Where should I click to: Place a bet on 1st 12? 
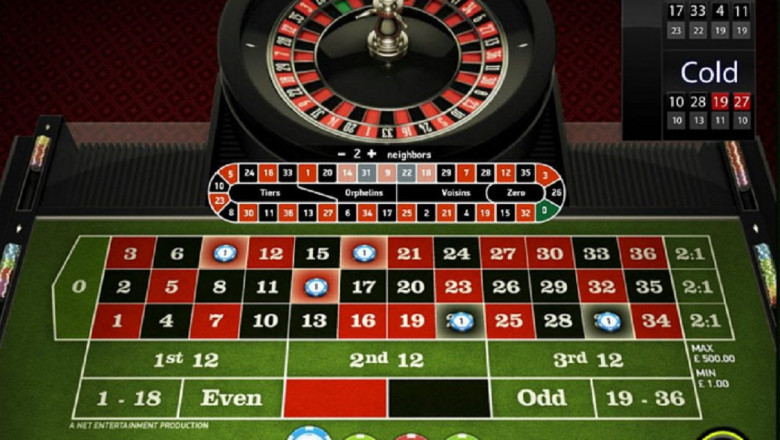[x=184, y=360]
